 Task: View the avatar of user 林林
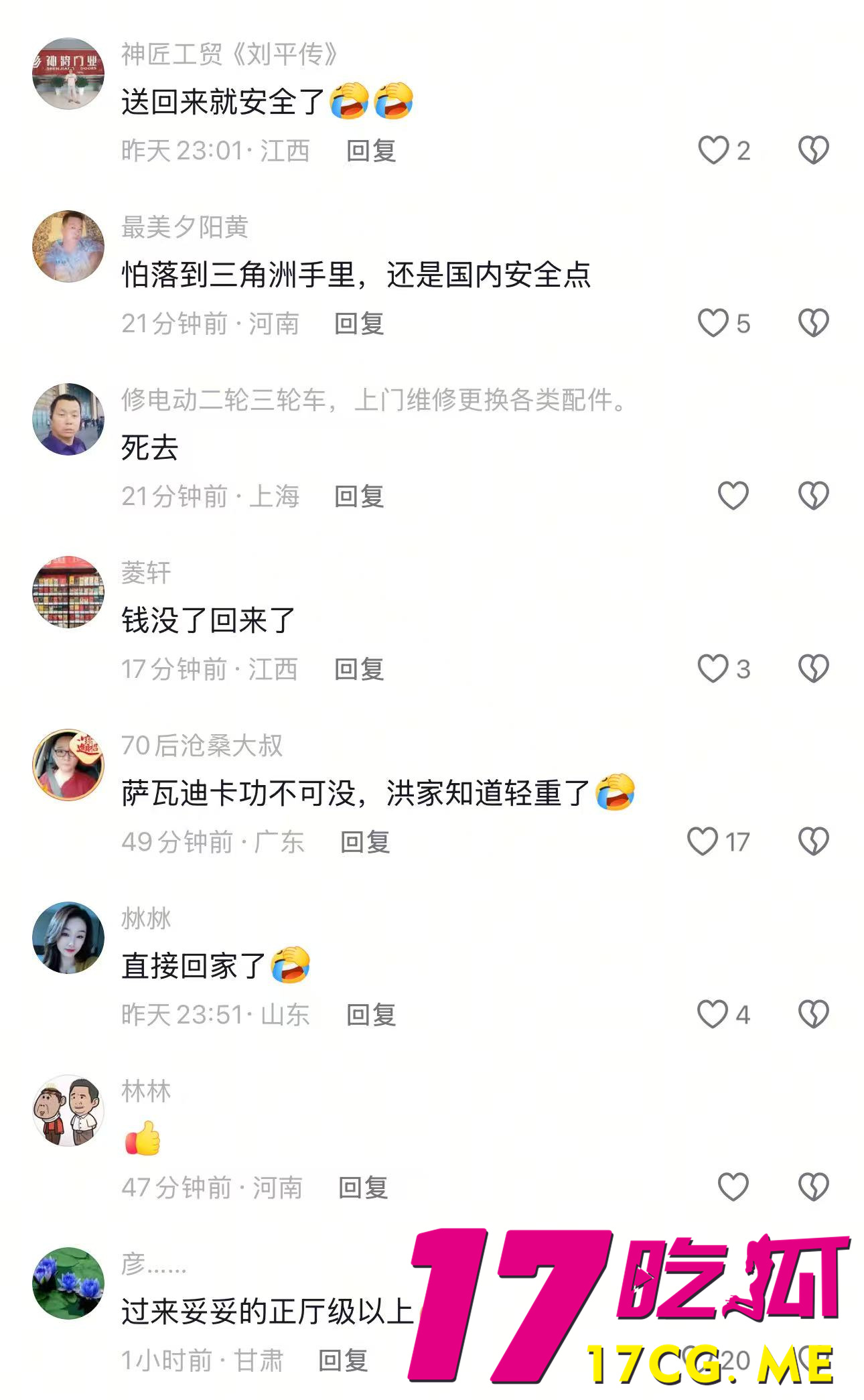pyautogui.click(x=69, y=1110)
